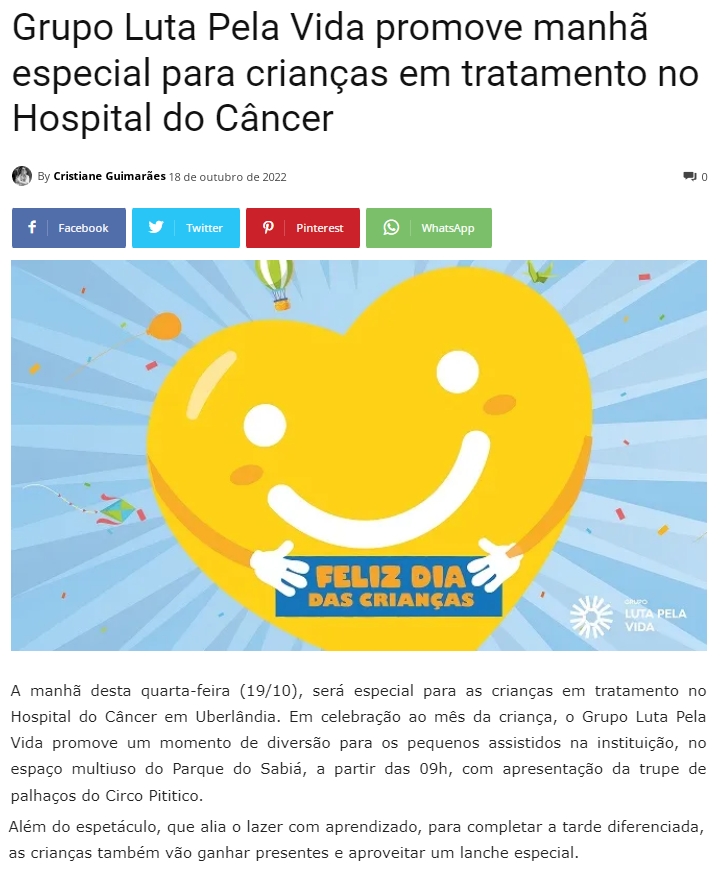The height and width of the screenshot is (878, 723).
Task: Open the comments count icon
Action: point(690,177)
